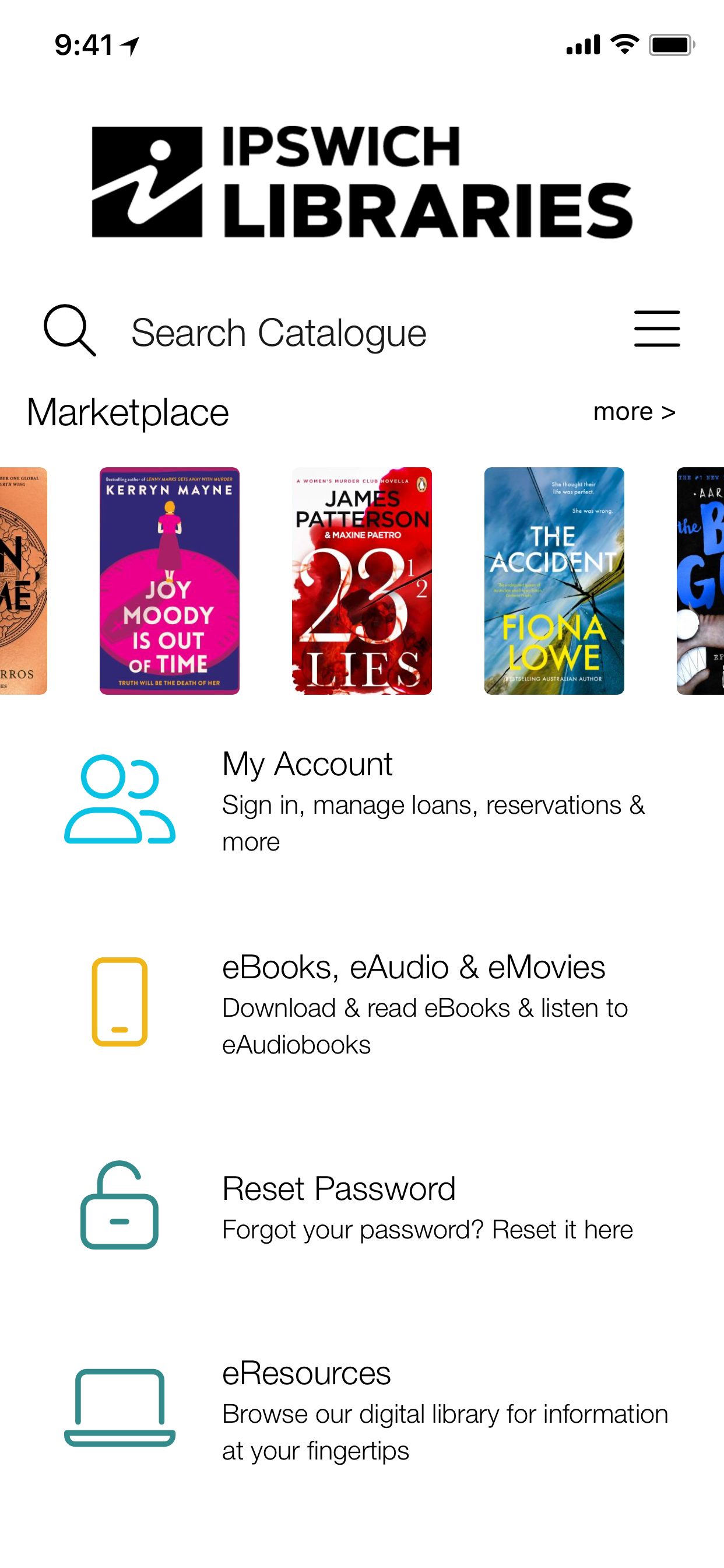Tap the magnifying glass search icon
This screenshot has width=724, height=1568.
click(69, 331)
